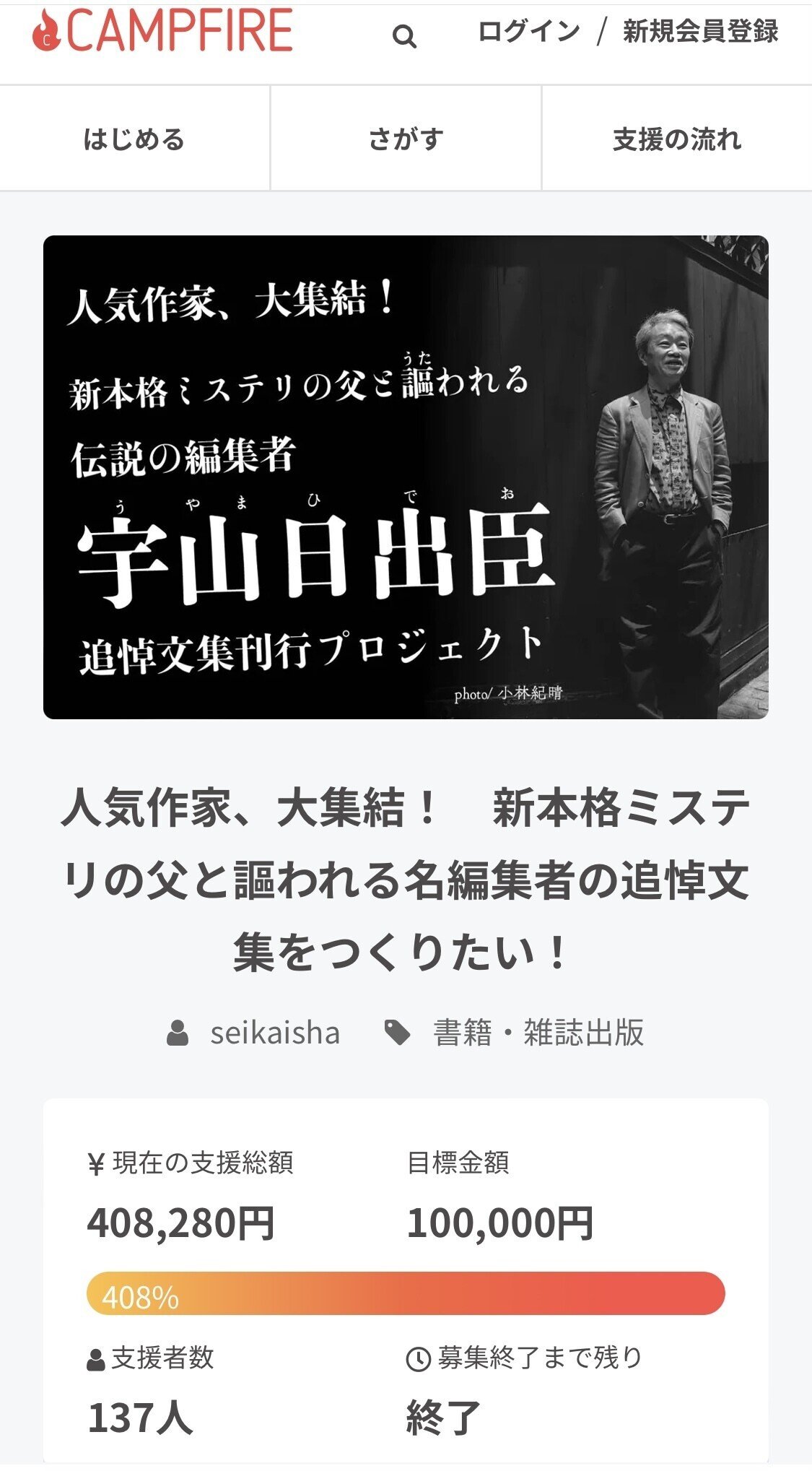The width and height of the screenshot is (812, 1471).
Task: Switch to the さがす tab
Action: click(406, 139)
